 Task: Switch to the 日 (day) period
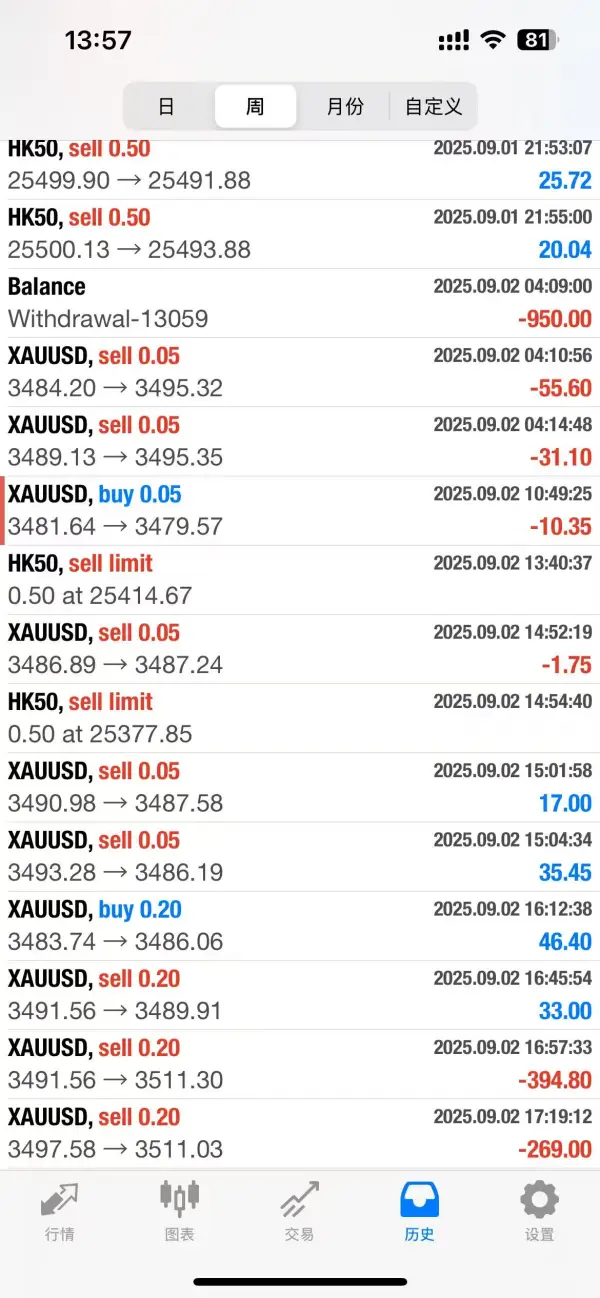click(x=167, y=106)
